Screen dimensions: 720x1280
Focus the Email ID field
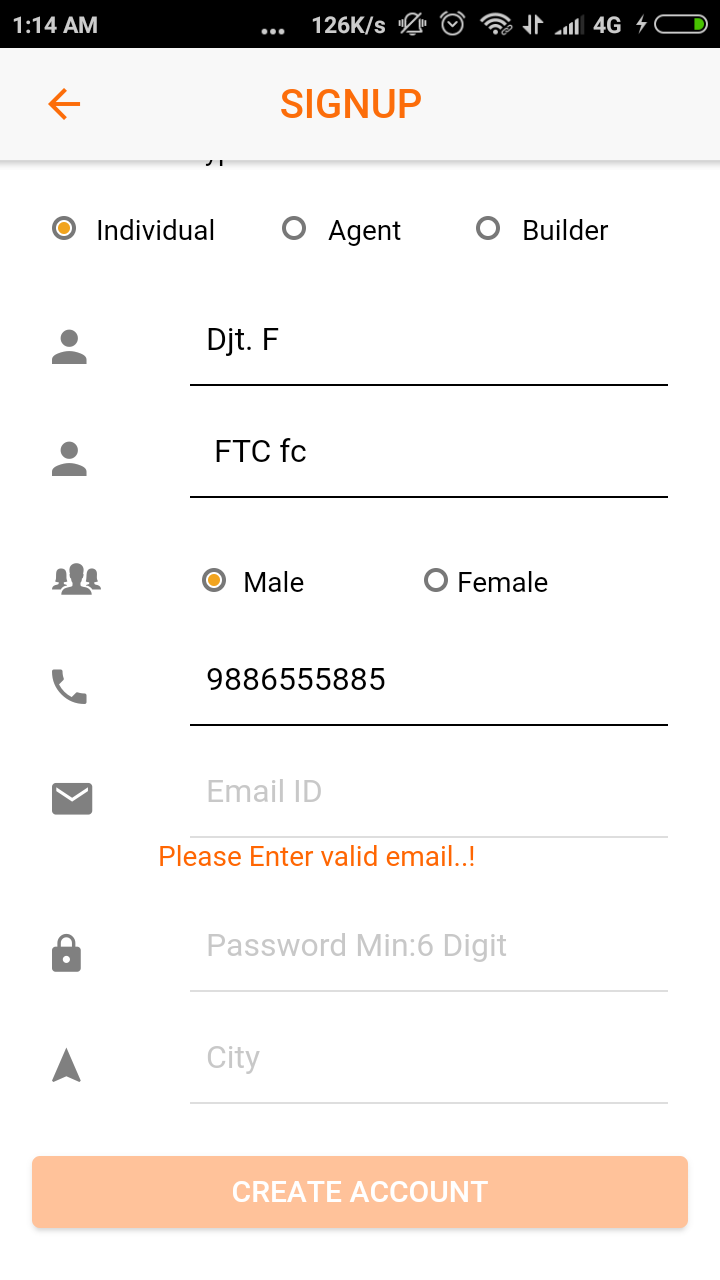tap(429, 793)
